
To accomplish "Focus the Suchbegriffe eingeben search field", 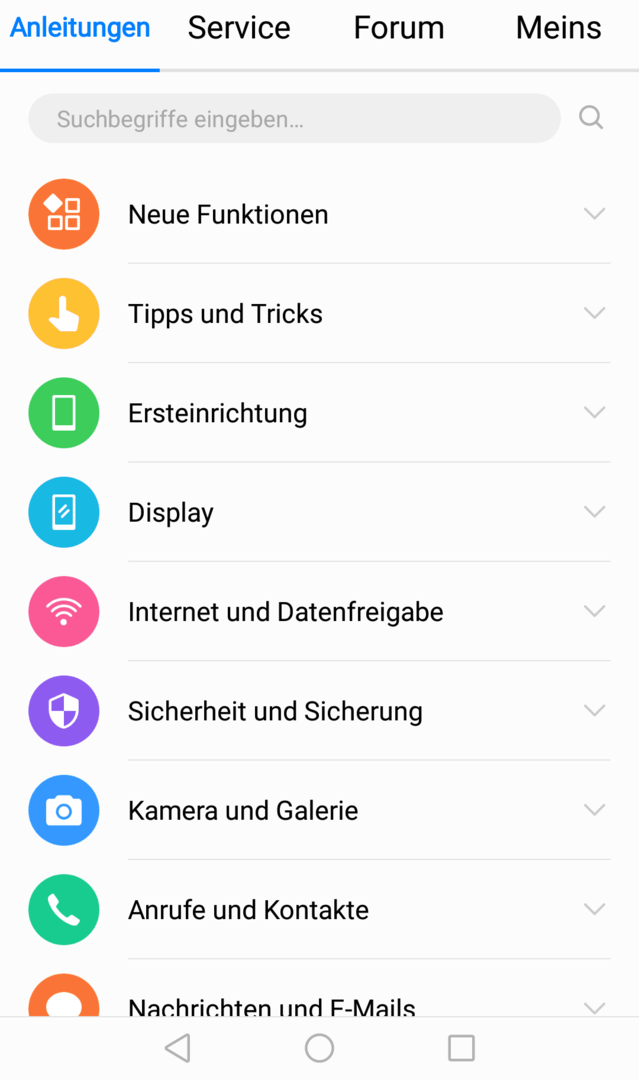I will pos(294,118).
